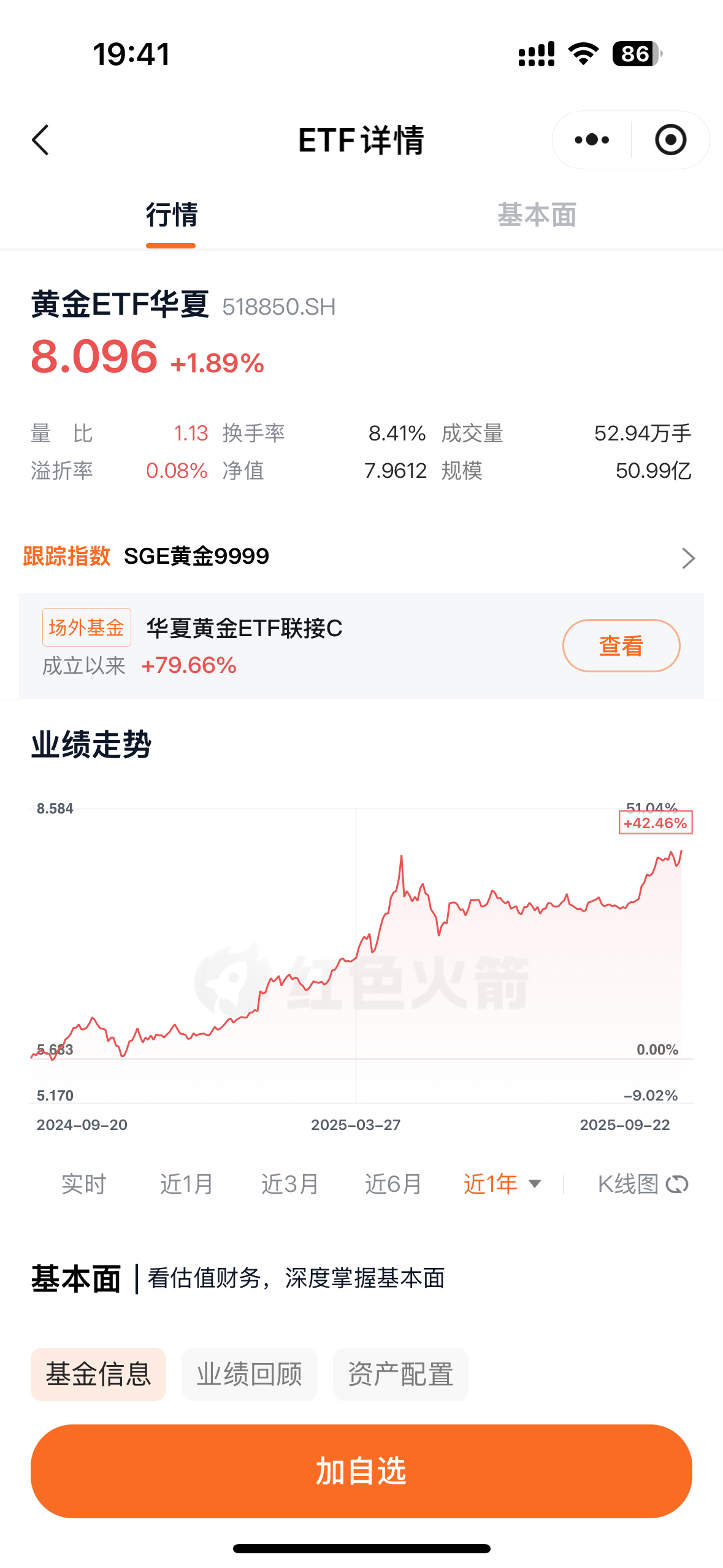723x1568 pixels.
Task: Open the mini program more options menu
Action: point(592,140)
